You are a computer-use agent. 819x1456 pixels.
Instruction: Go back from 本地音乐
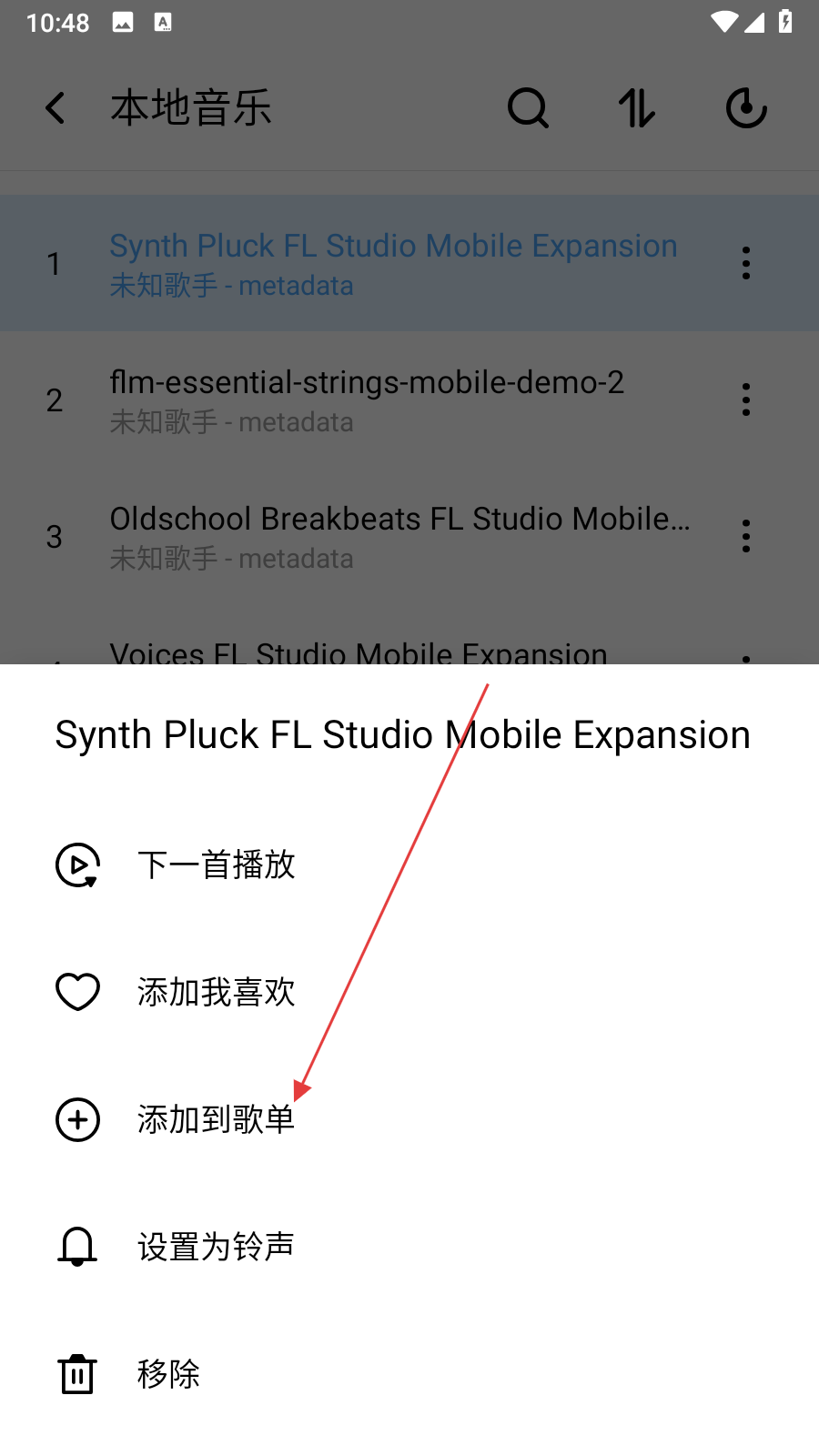pos(56,108)
